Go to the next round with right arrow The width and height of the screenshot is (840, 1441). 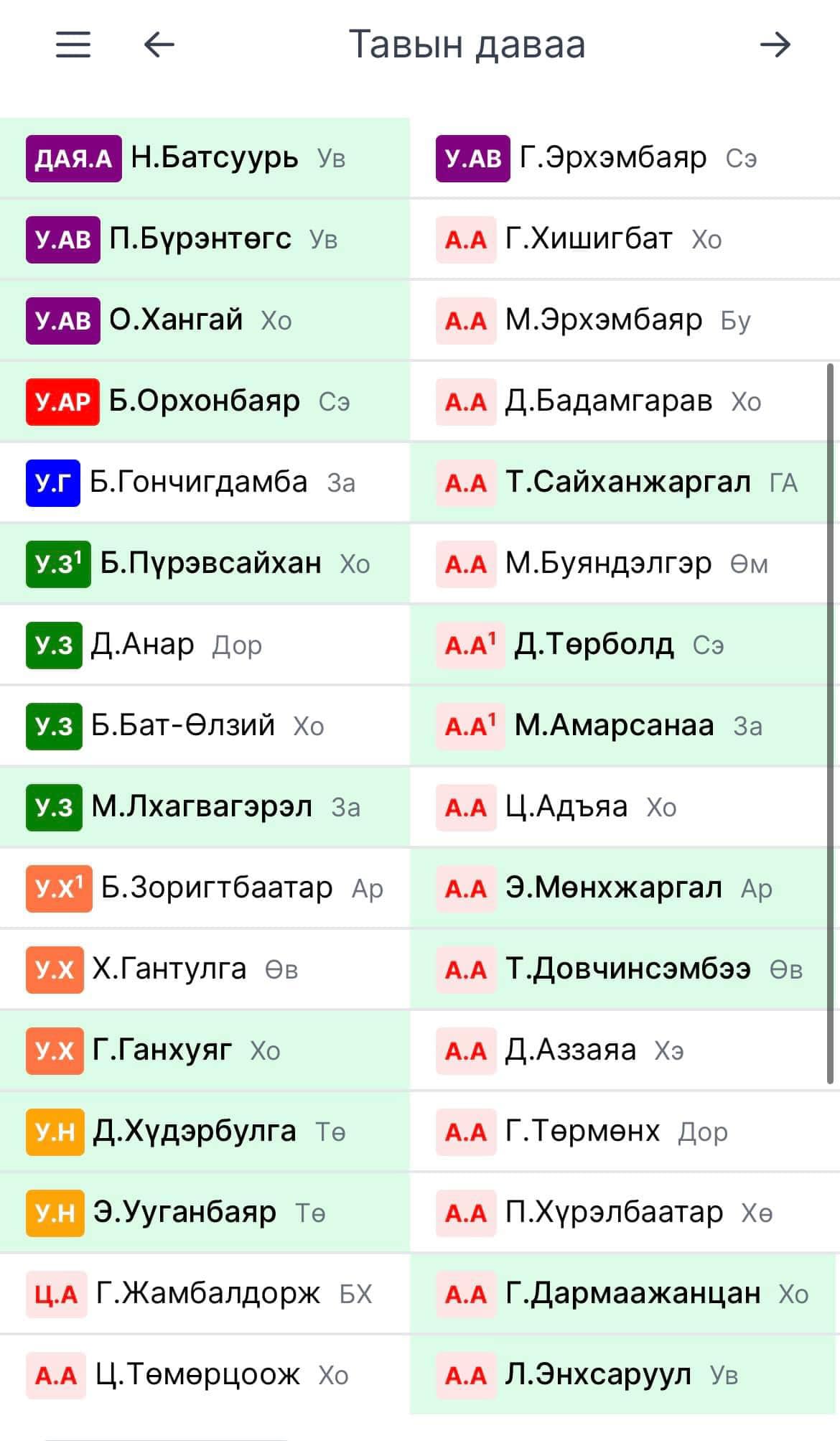[775, 45]
